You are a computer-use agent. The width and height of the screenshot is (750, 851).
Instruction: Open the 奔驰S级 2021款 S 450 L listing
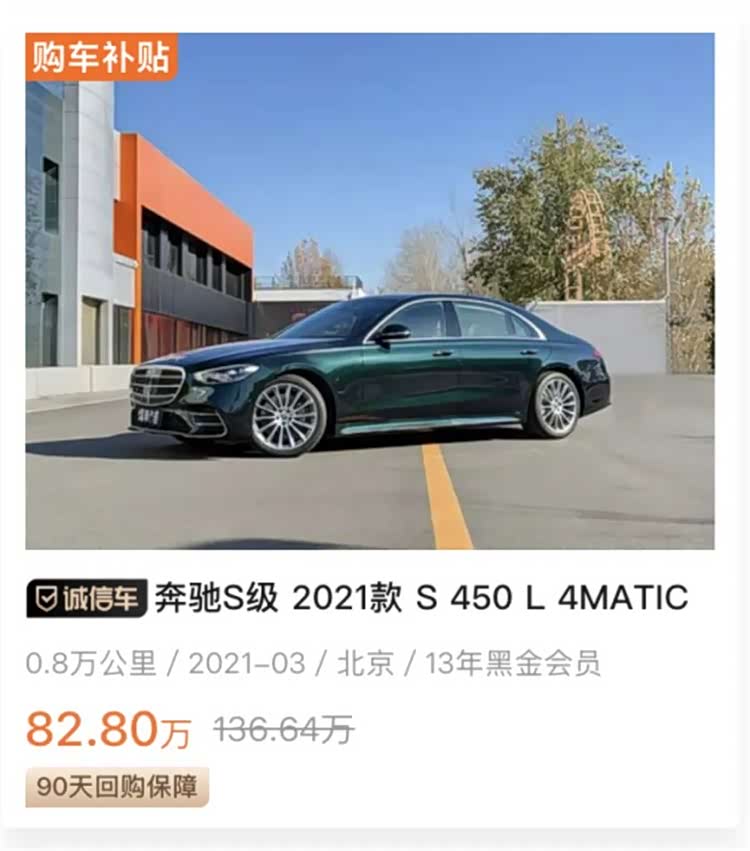pyautogui.click(x=420, y=598)
